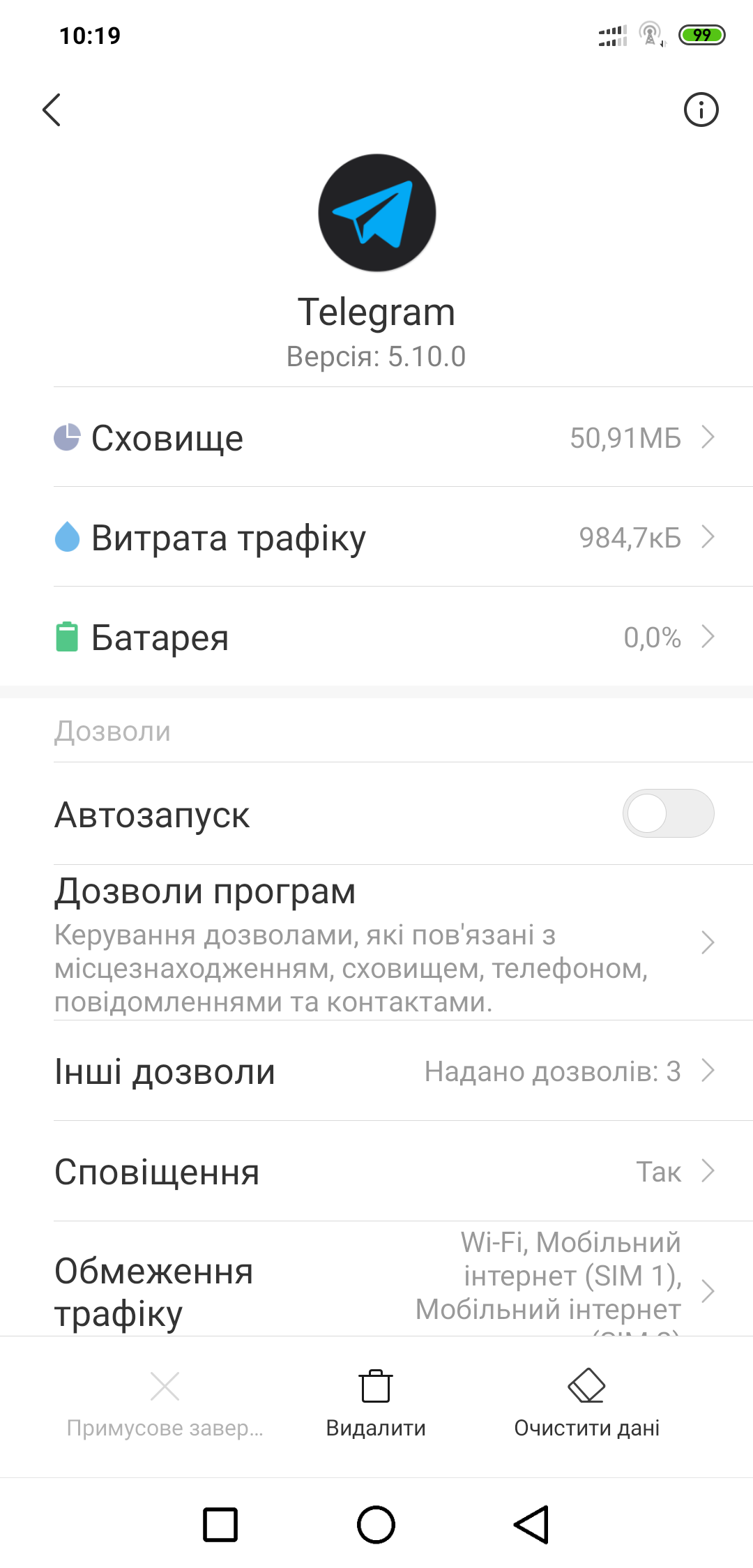Open the app info icon

pyautogui.click(x=701, y=110)
